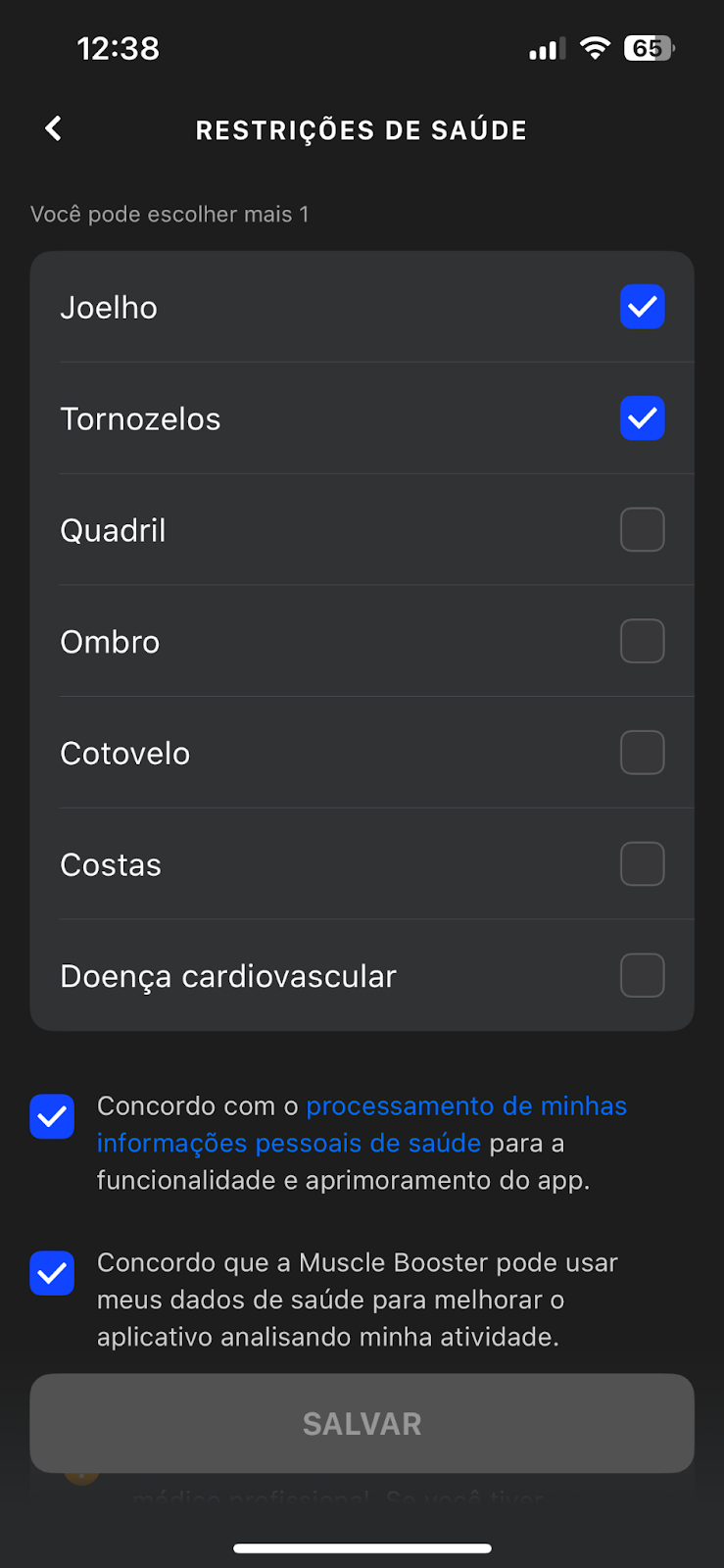
Task: Select the Quadril checkbox
Action: tap(643, 530)
